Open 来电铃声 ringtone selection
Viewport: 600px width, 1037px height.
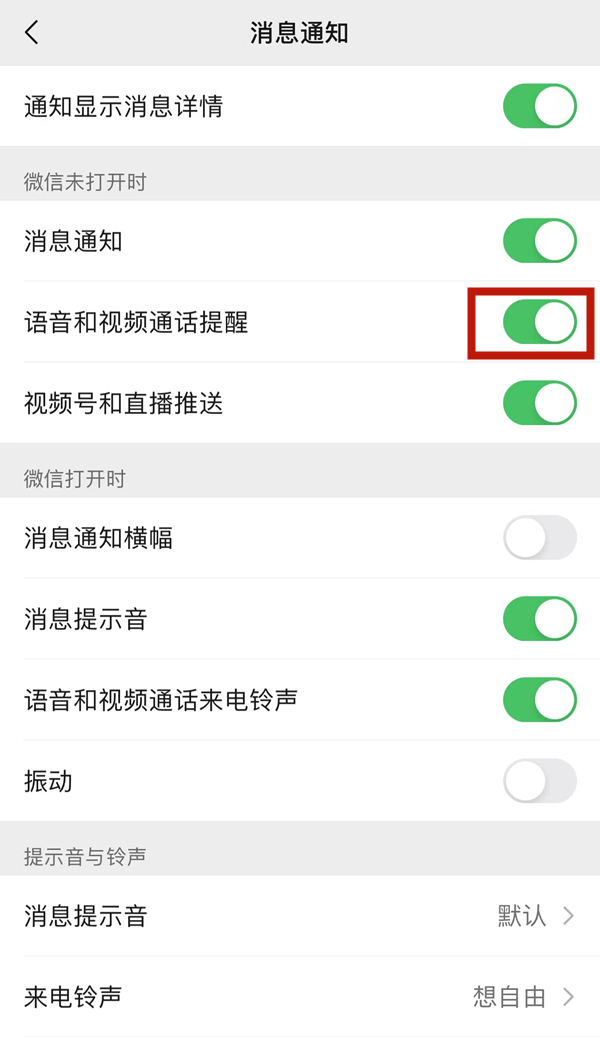pos(300,997)
